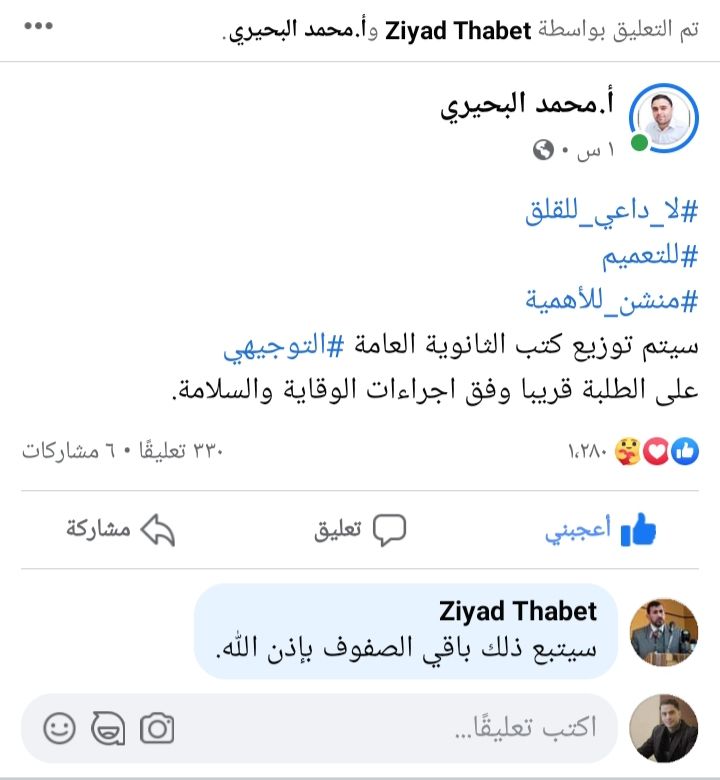
Task: Open hashtag #لا_داعي_للقلق
Action: pyautogui.click(x=611, y=213)
